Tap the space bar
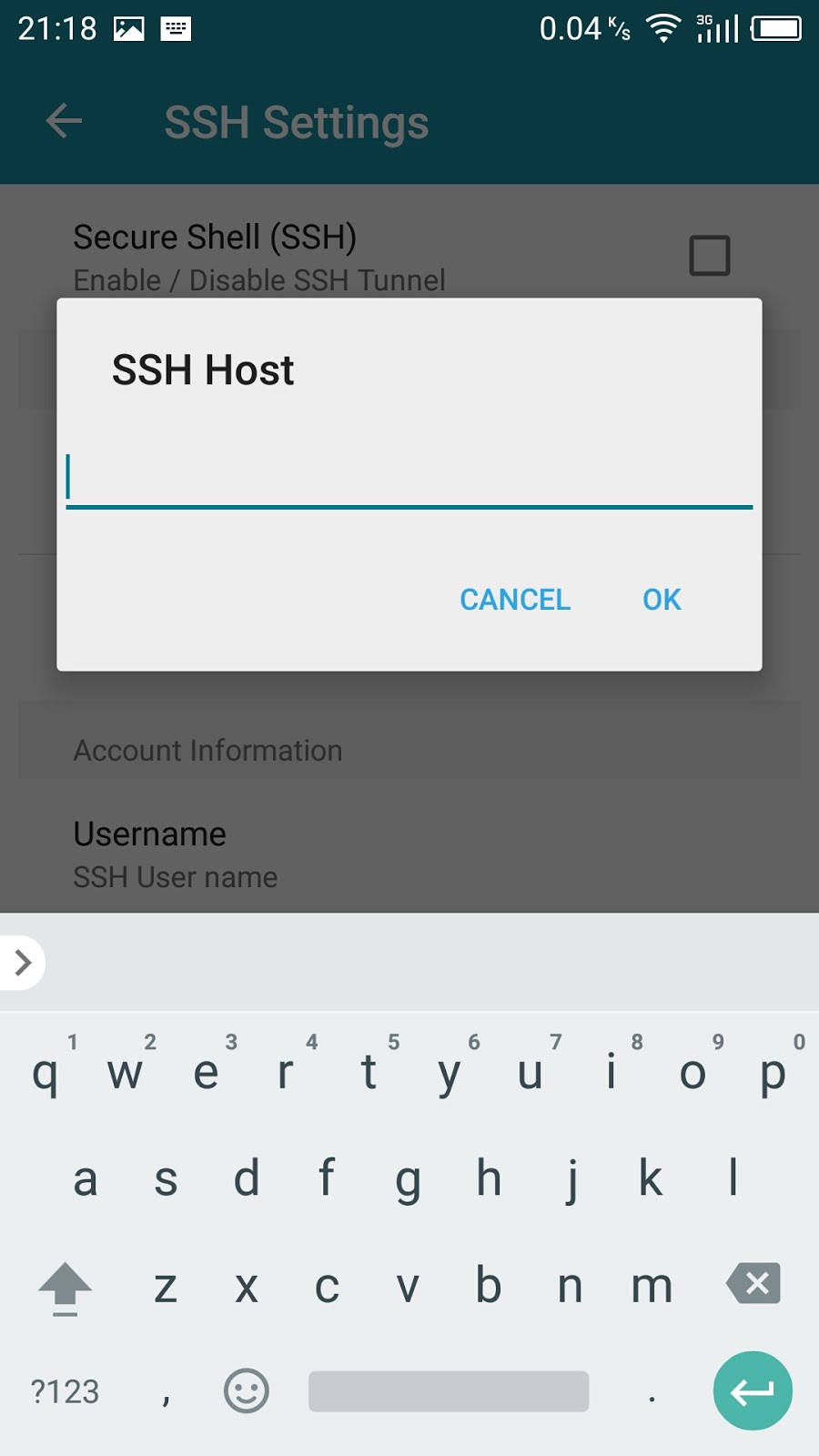Image resolution: width=819 pixels, height=1456 pixels. (449, 1391)
